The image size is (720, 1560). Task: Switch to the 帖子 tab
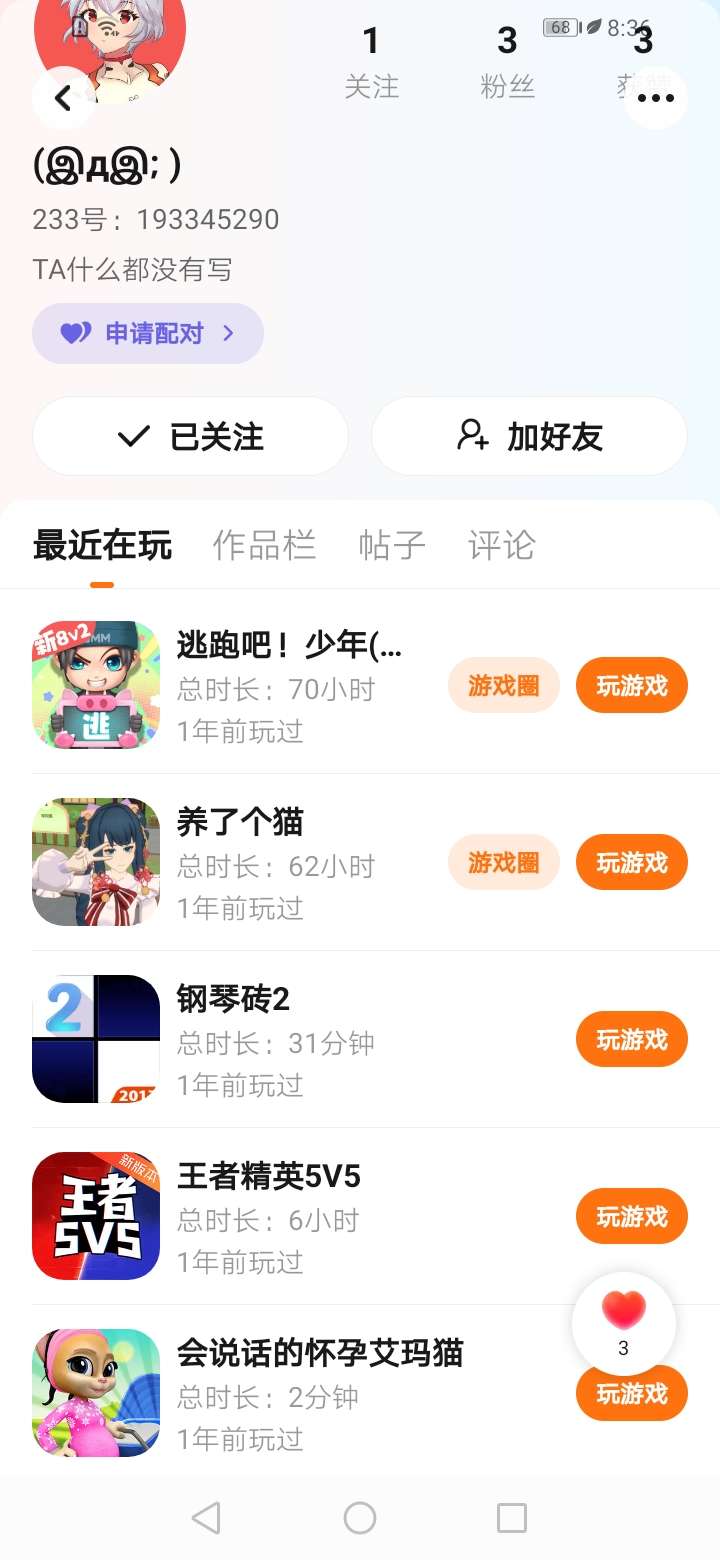(x=392, y=546)
